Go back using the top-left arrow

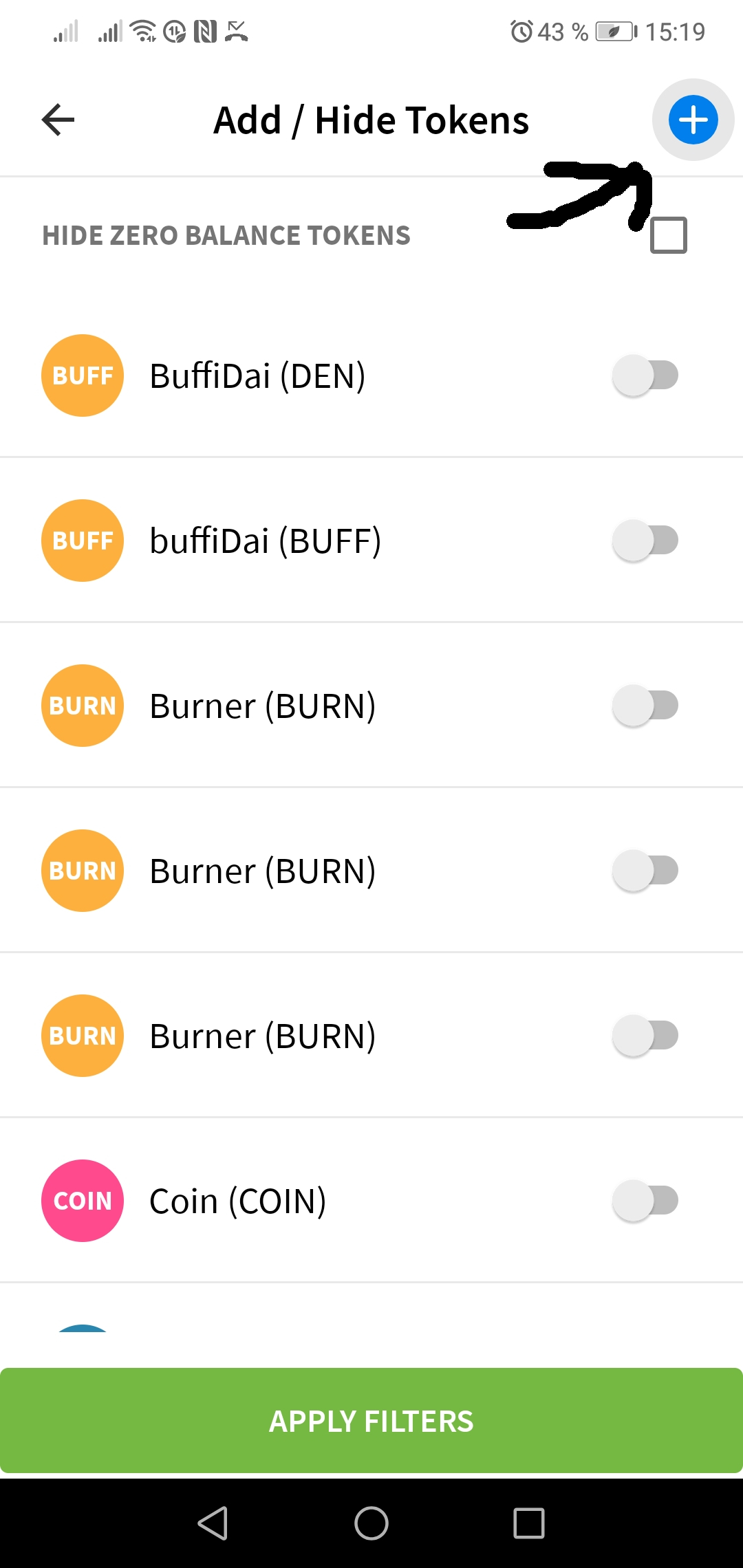tap(58, 120)
